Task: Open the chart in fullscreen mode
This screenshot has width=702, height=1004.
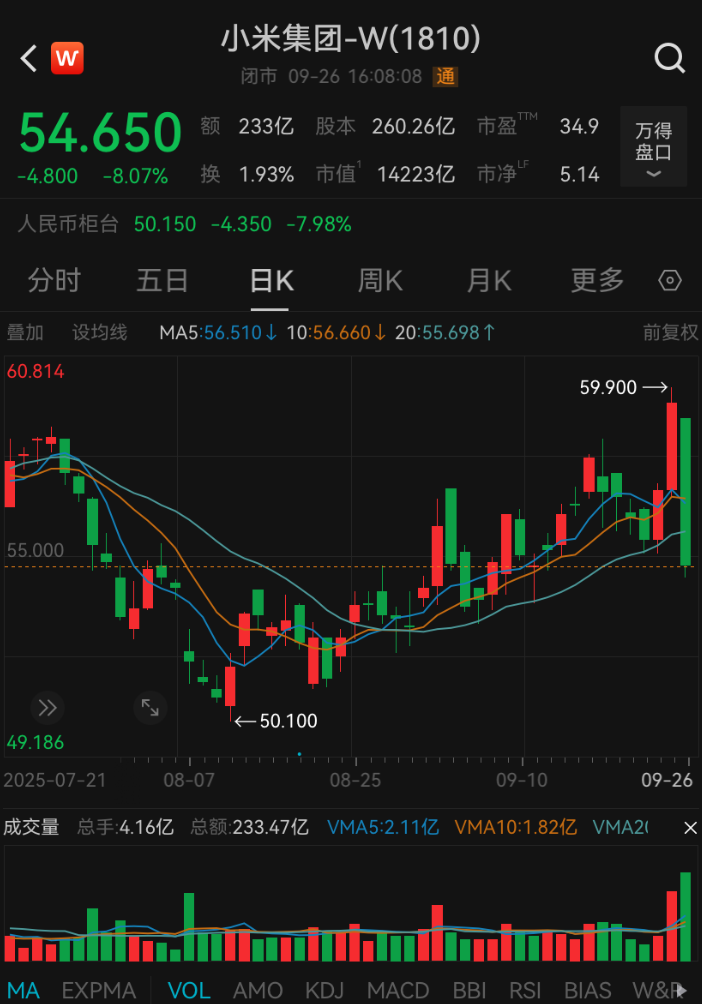Action: pos(150,708)
